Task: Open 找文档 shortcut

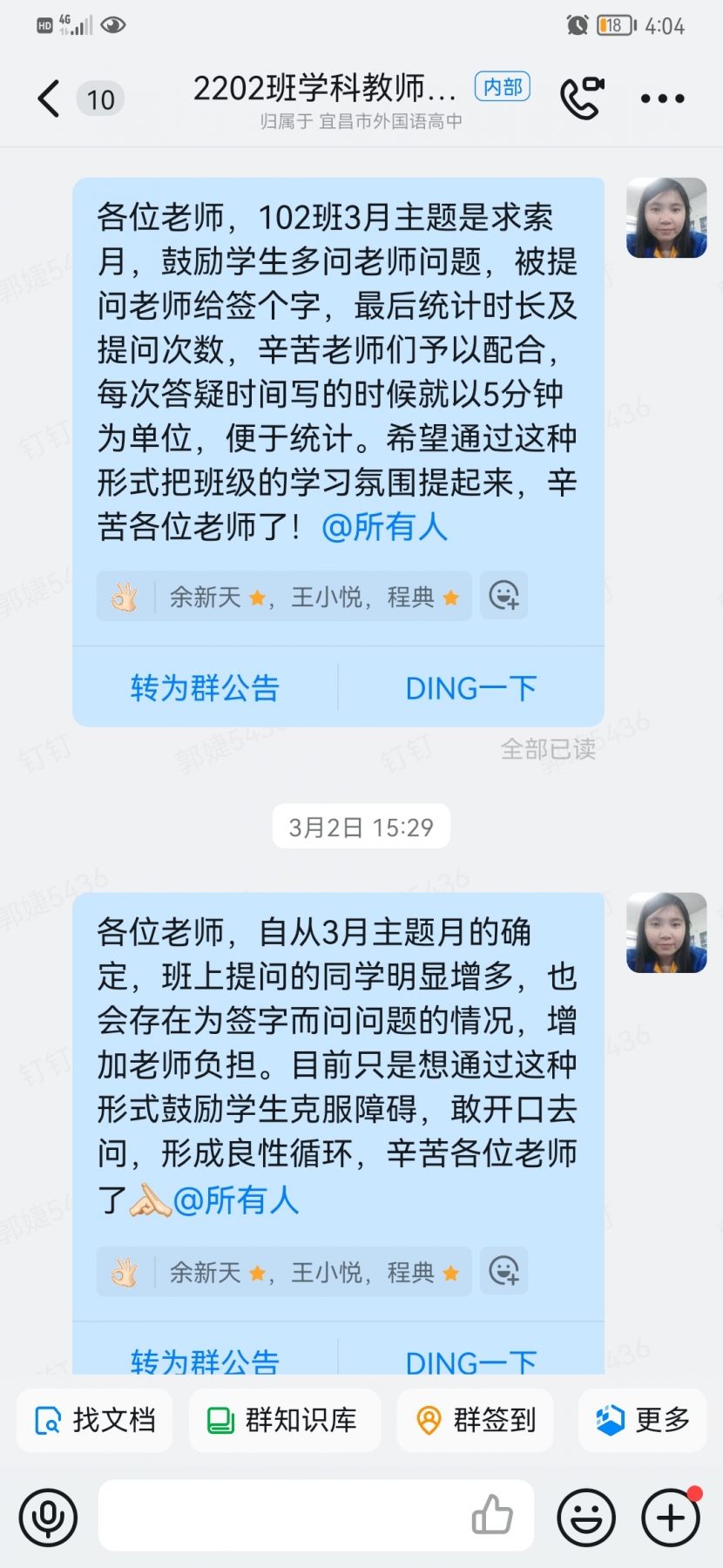Action: (x=95, y=1421)
